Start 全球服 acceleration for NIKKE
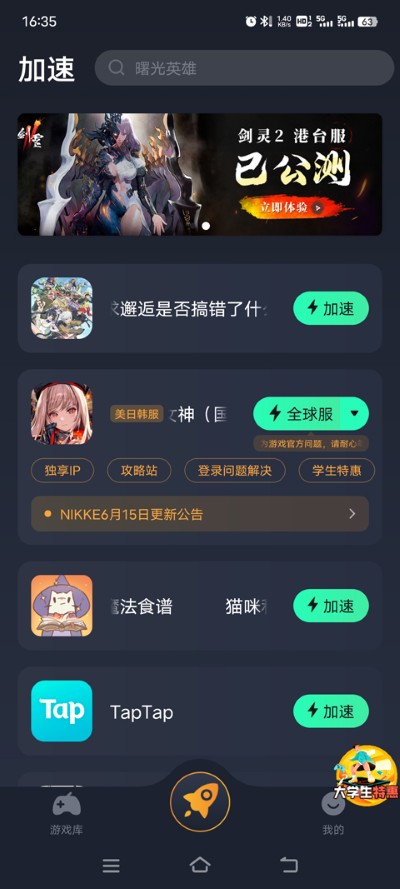 tap(297, 414)
